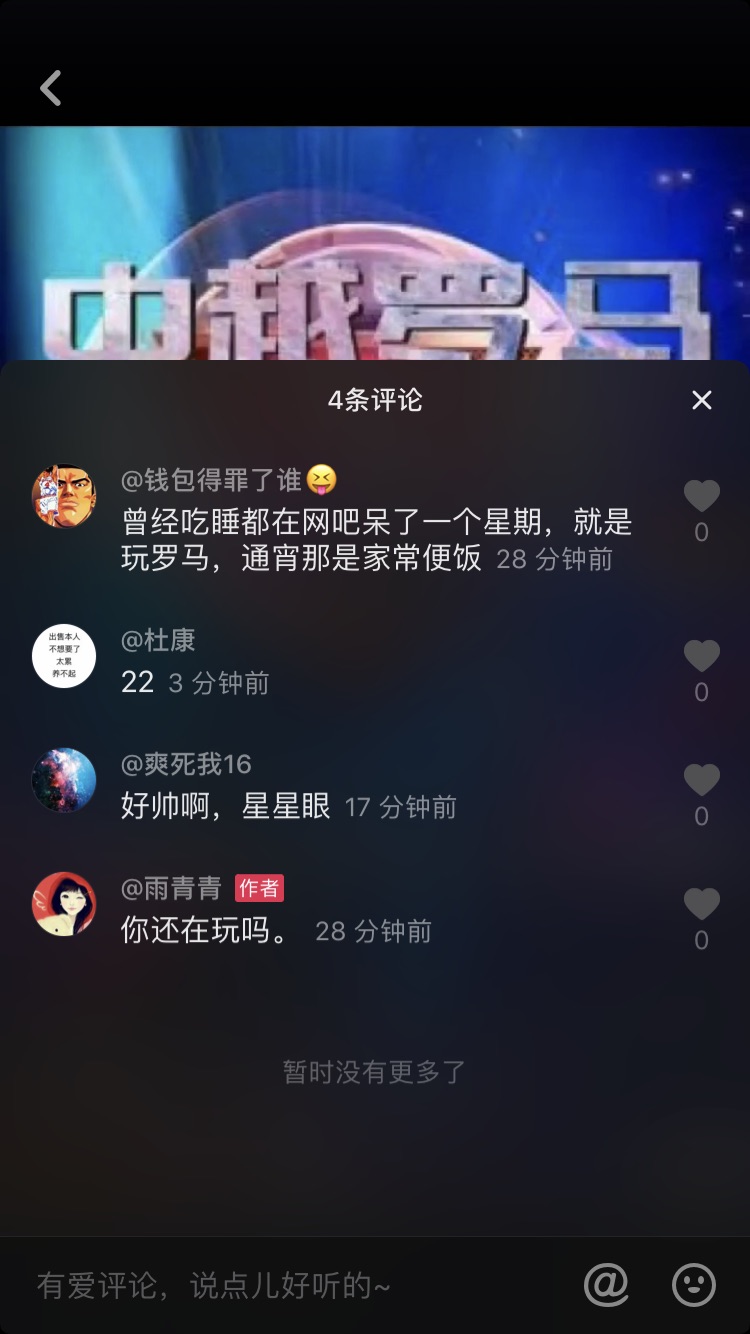Open 杜康's profile avatar

pyautogui.click(x=64, y=656)
